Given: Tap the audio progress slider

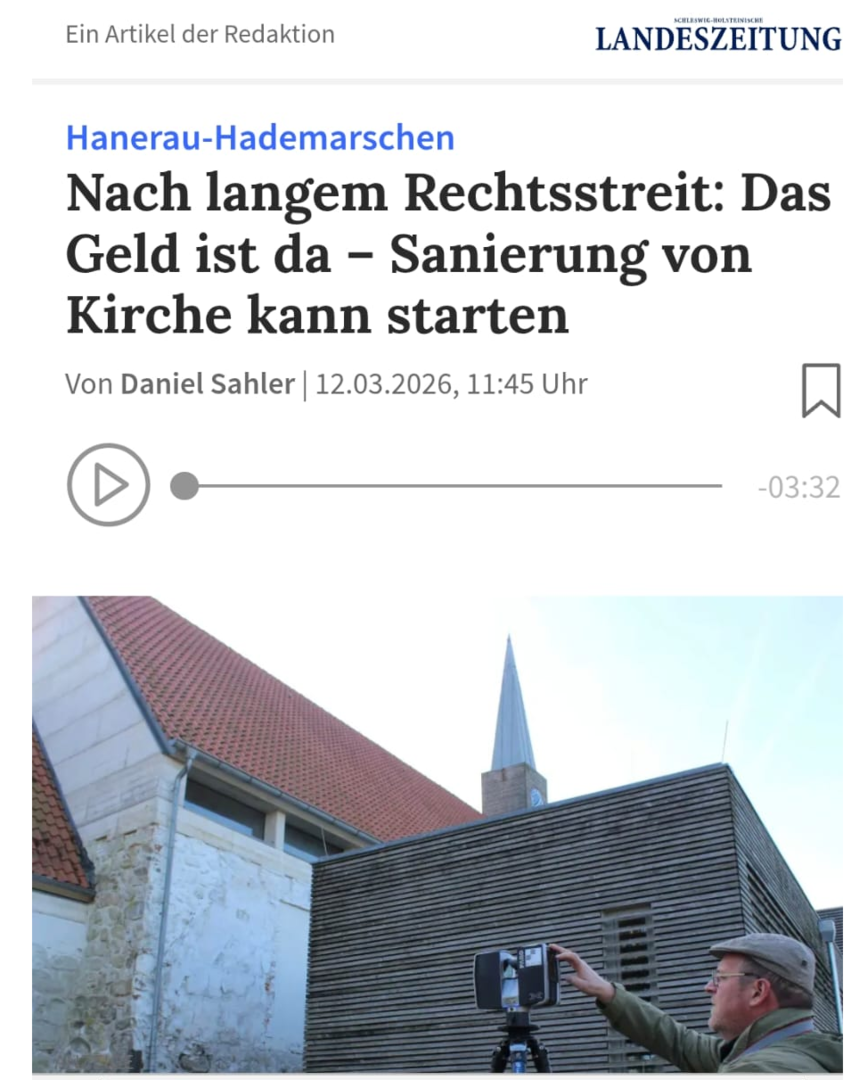Looking at the screenshot, I should click(x=450, y=486).
